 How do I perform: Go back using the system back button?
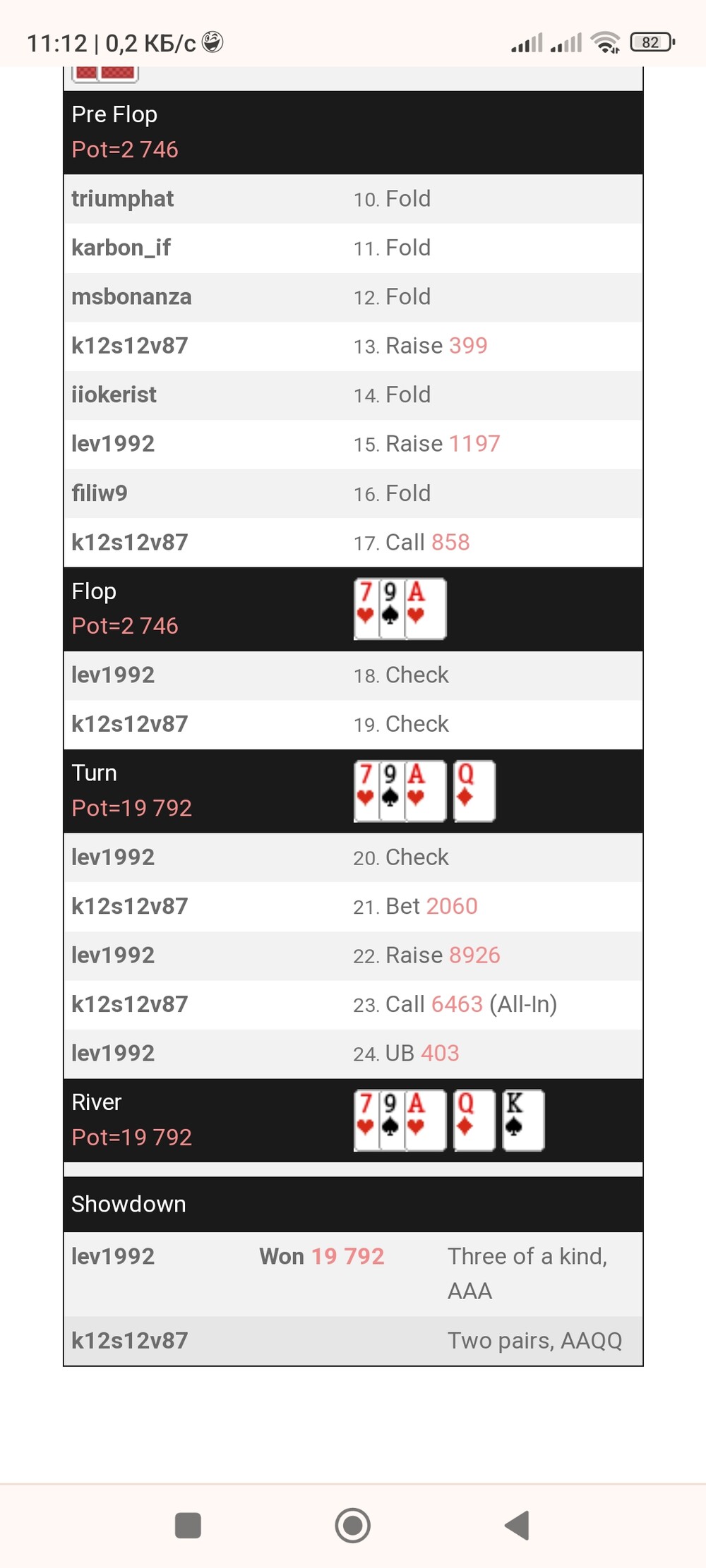coord(517,1525)
